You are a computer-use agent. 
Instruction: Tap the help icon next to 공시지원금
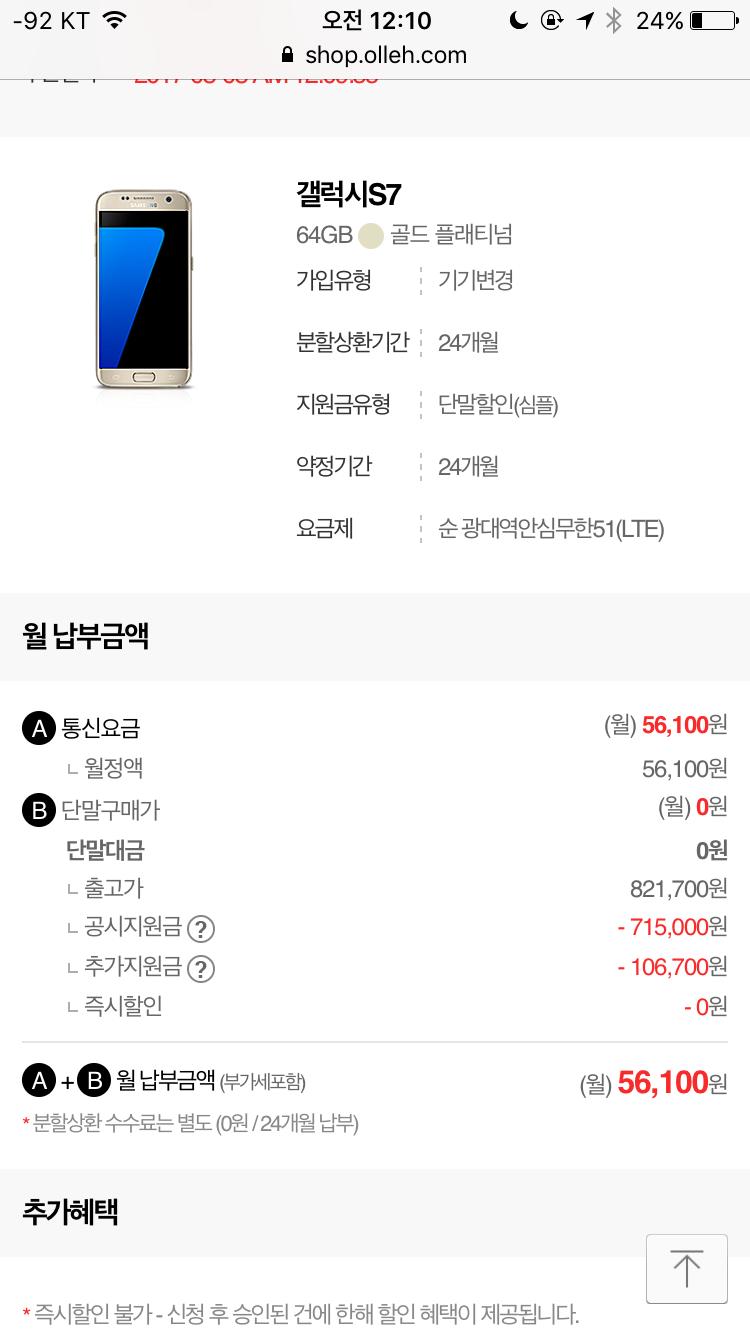pyautogui.click(x=201, y=929)
